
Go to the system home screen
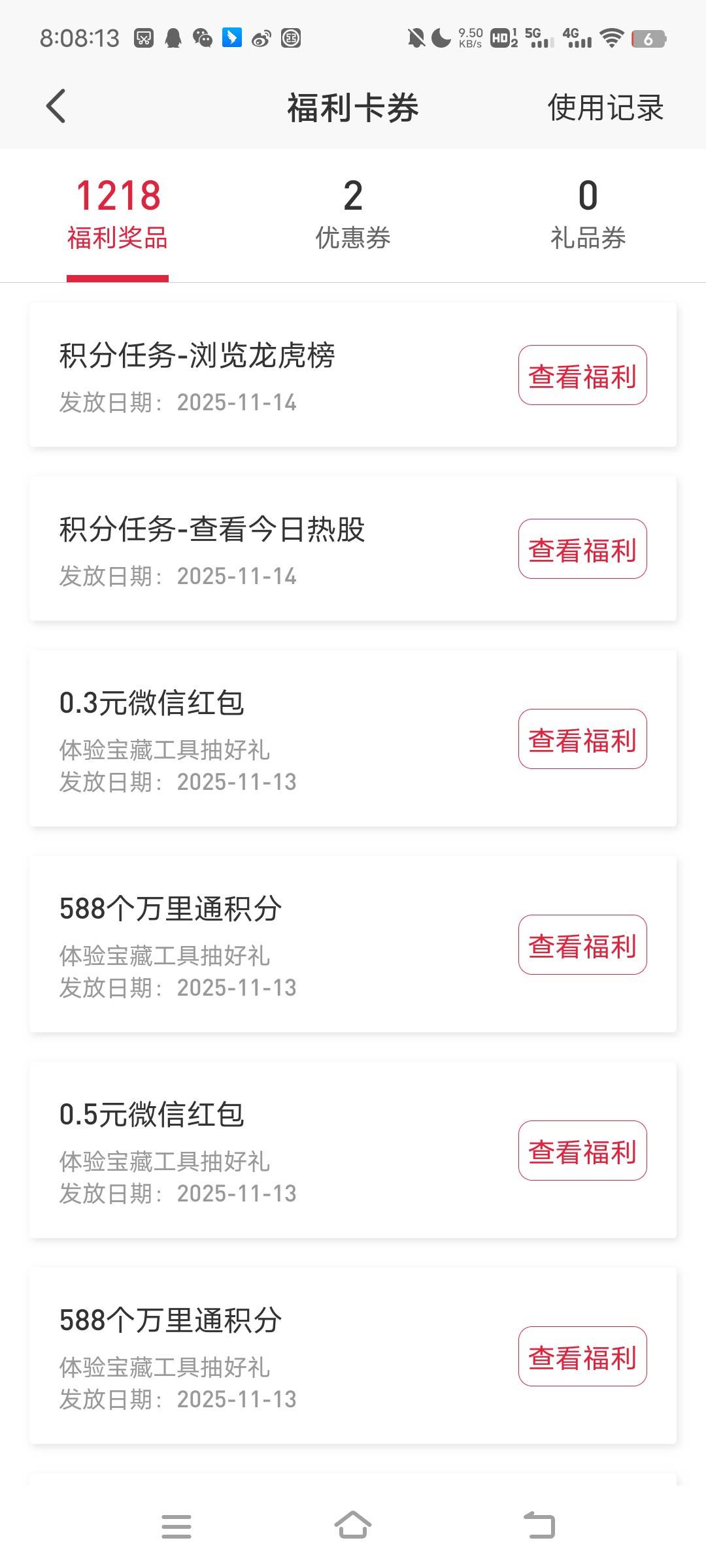(353, 1526)
